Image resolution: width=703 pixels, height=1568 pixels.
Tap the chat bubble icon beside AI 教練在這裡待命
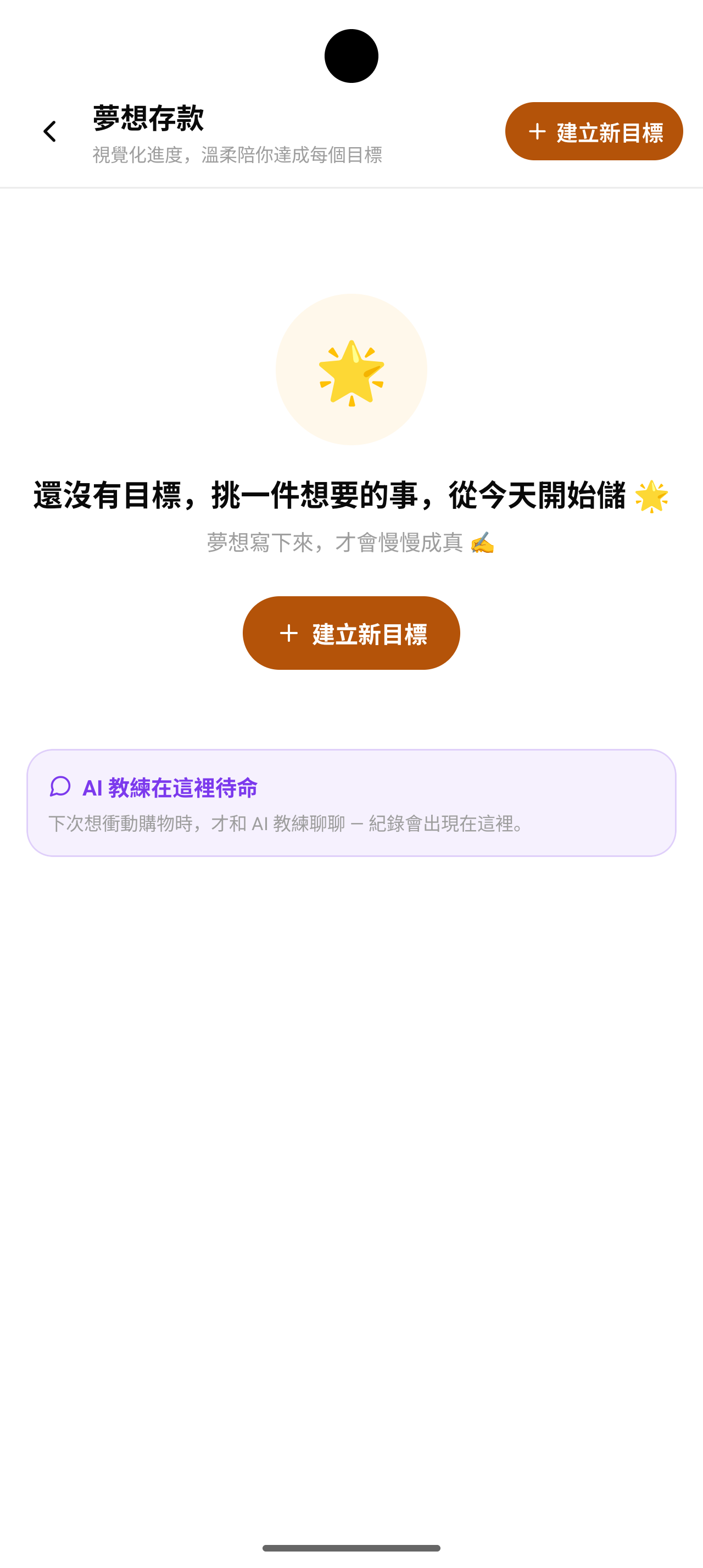60,787
